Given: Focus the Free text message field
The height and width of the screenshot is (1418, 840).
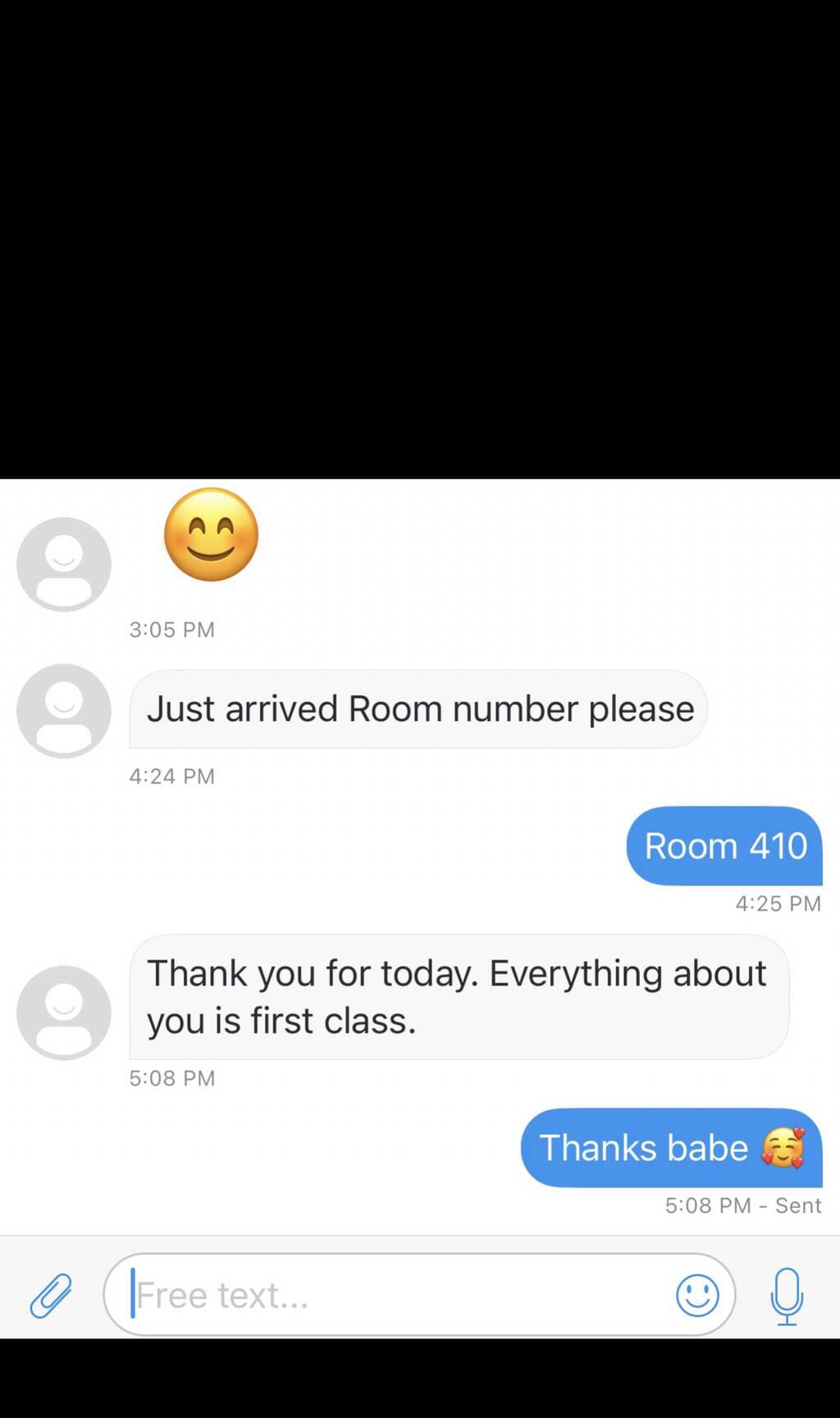Looking at the screenshot, I should click(394, 1295).
